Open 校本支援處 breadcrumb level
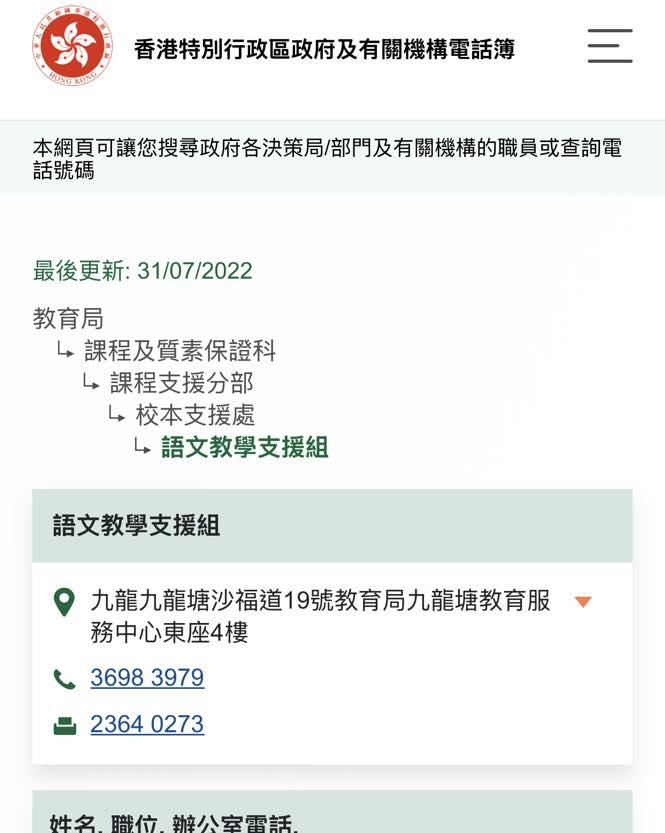Viewport: 665px width, 833px height. click(195, 415)
